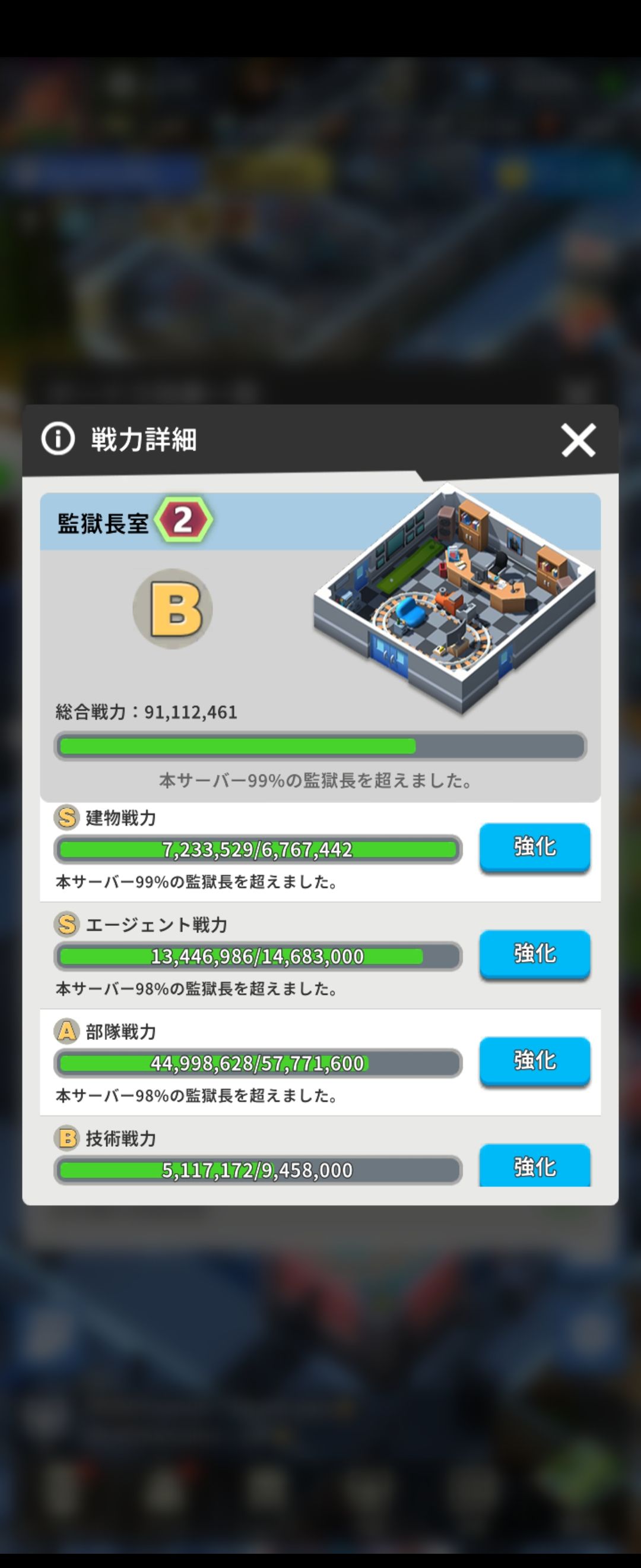Close the 戦力詳細 dialog
641x1568 pixels.
(x=577, y=440)
